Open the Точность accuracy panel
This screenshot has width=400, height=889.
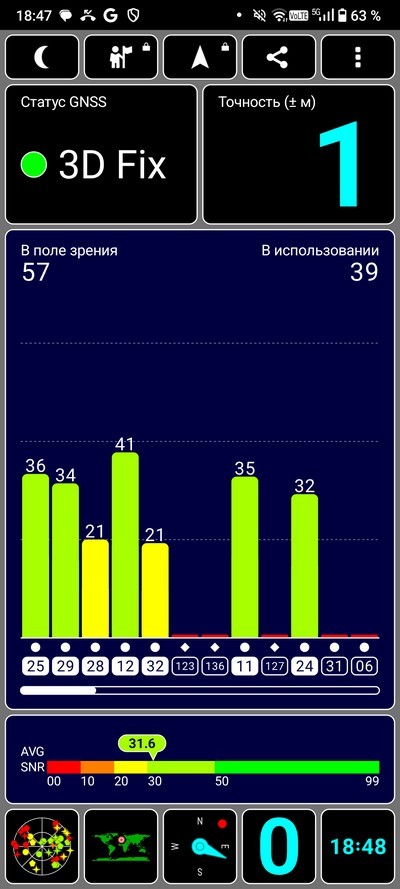pos(299,154)
